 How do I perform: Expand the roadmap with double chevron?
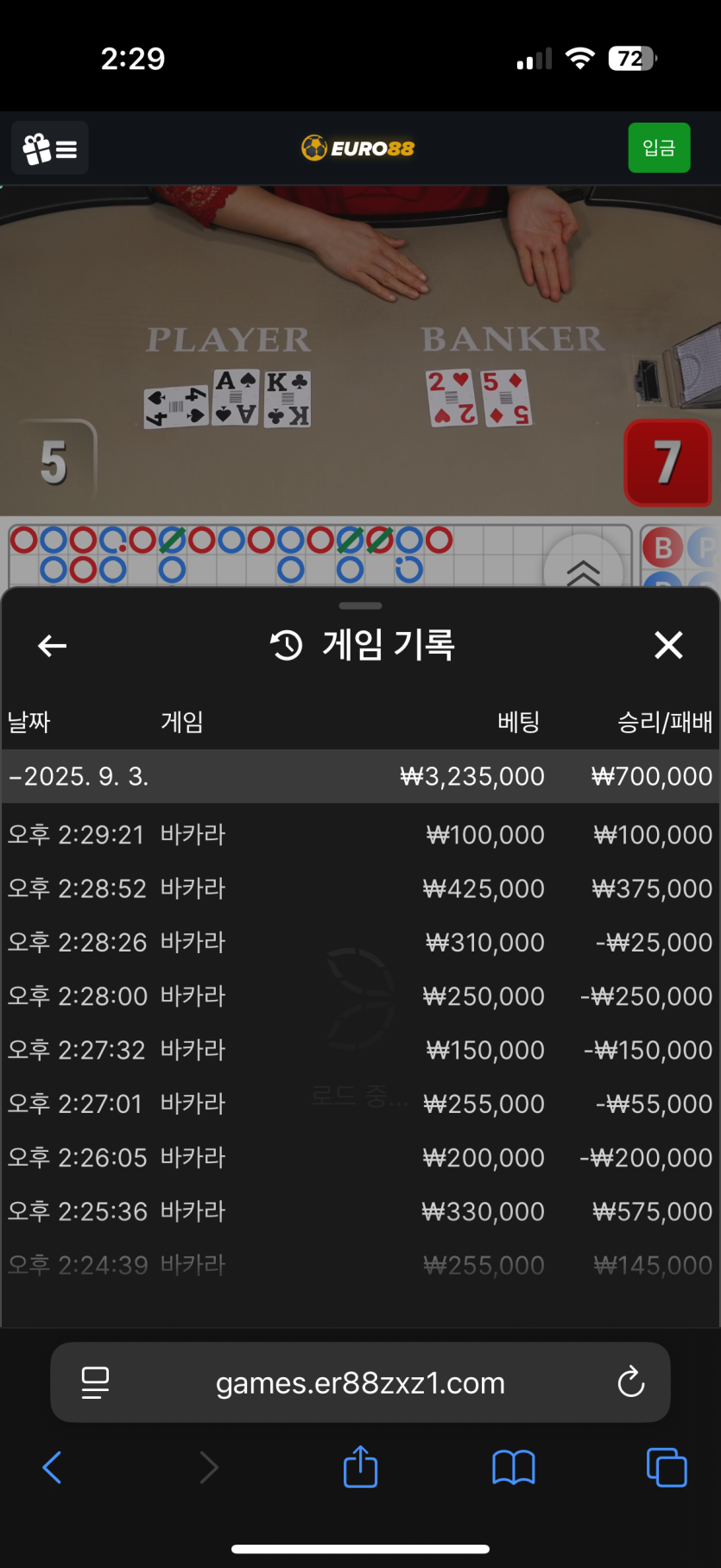coord(583,570)
